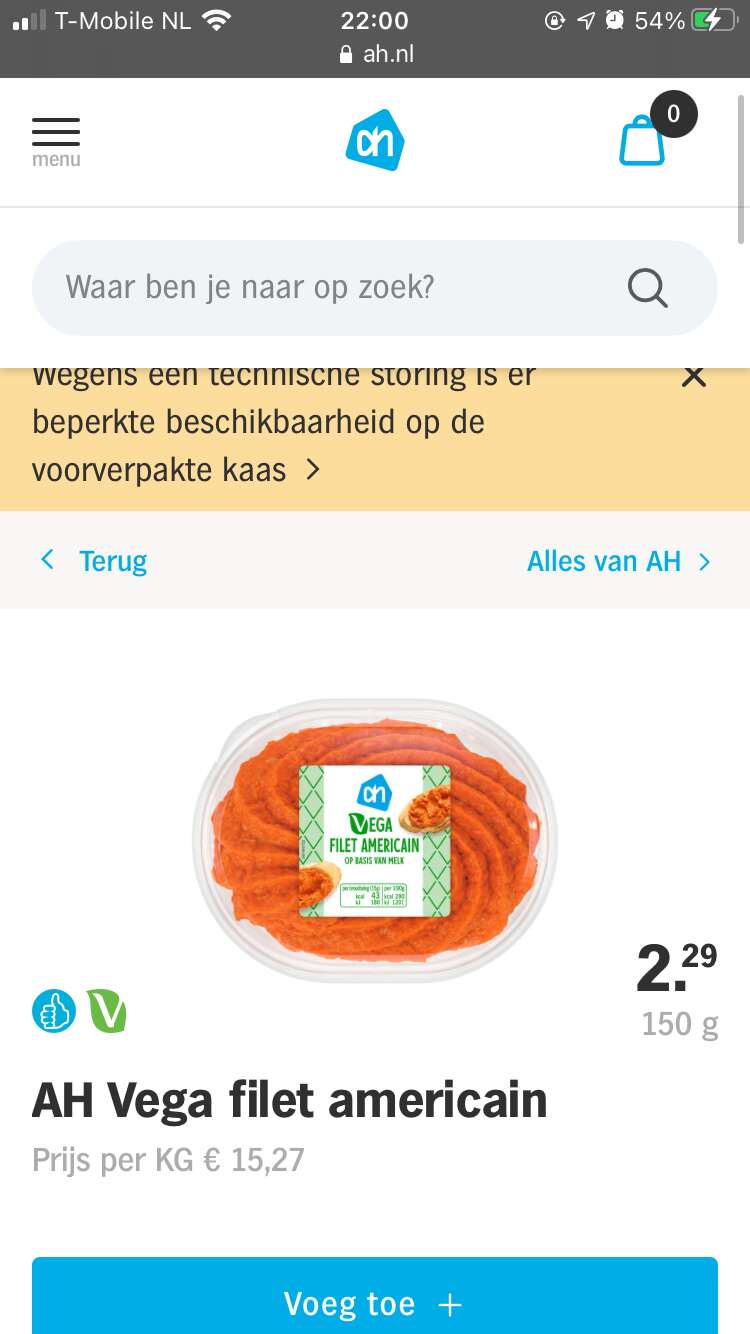View the Vega filet americain product image

pos(375,841)
